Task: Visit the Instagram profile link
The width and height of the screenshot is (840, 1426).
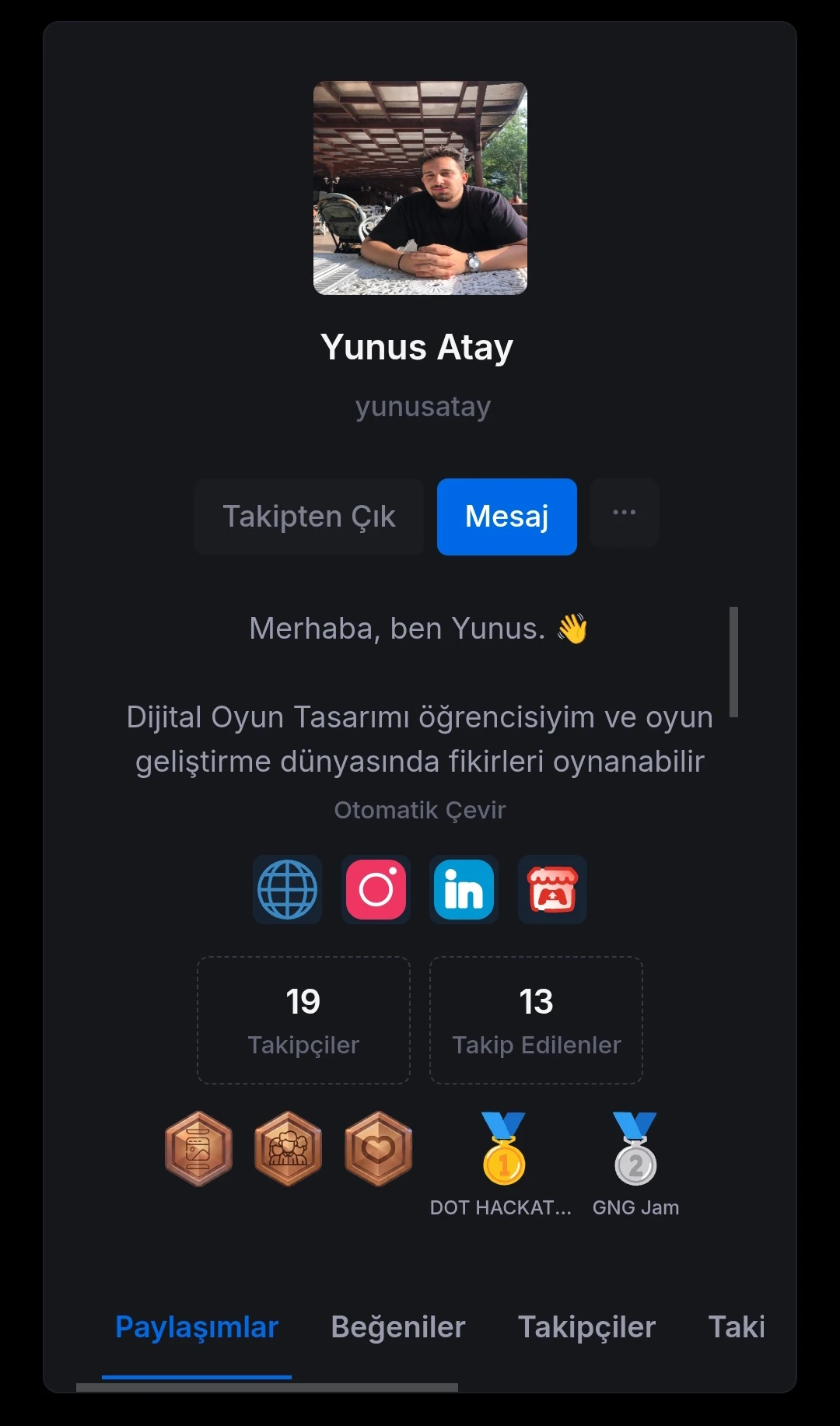Action: pos(376,889)
